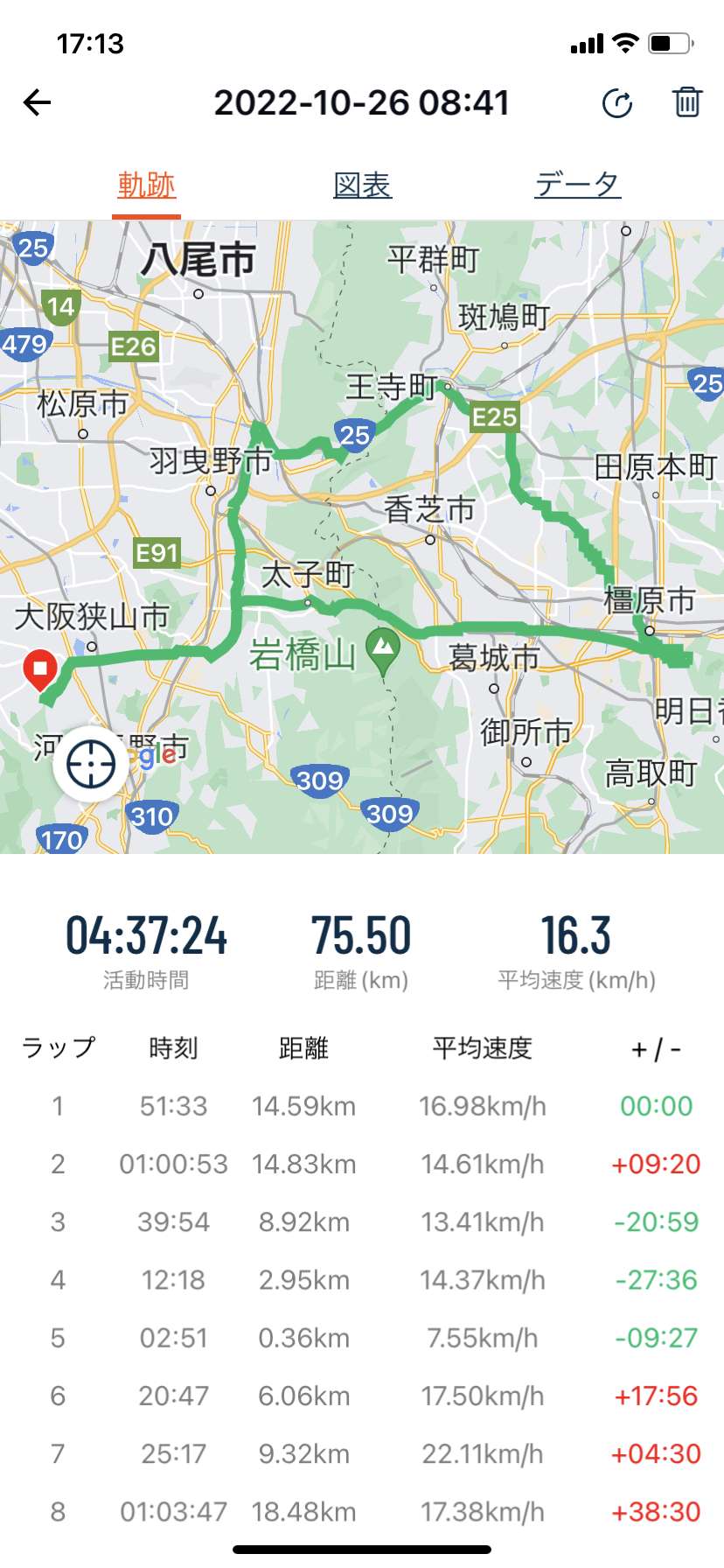Recenter the map with the crosshair button
Image resolution: width=724 pixels, height=1568 pixels.
pos(91,765)
